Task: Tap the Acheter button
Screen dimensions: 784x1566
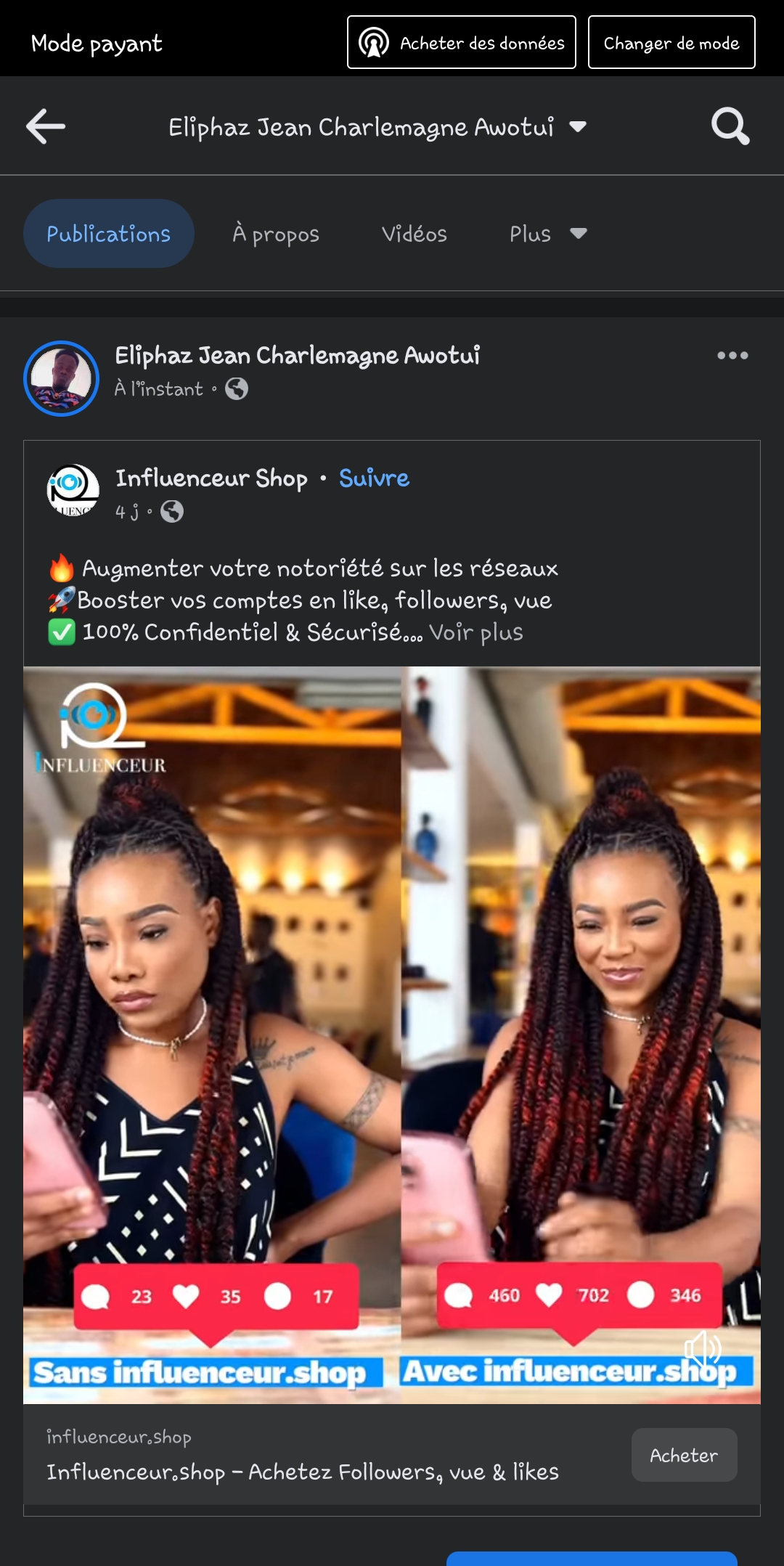Action: pos(684,1455)
